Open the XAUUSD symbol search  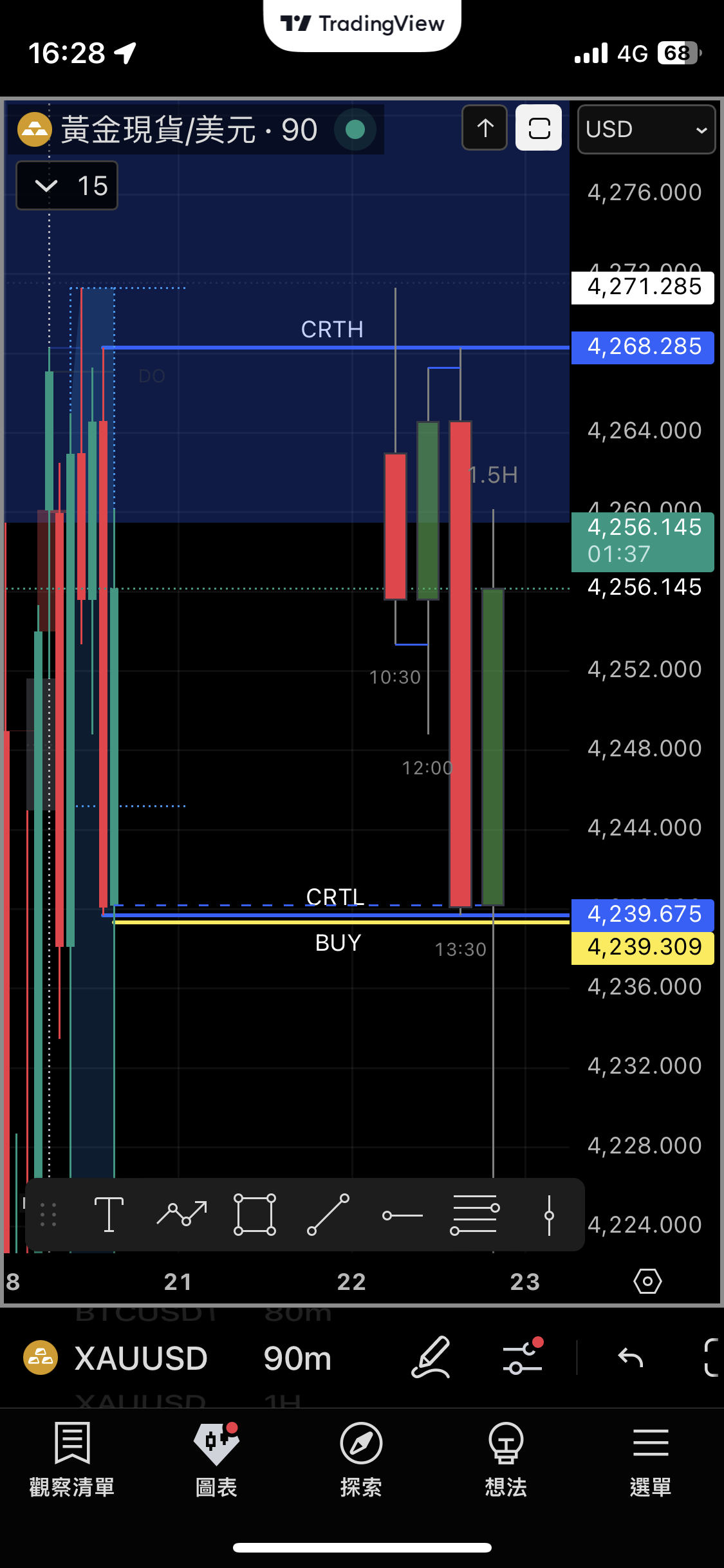(x=141, y=1358)
